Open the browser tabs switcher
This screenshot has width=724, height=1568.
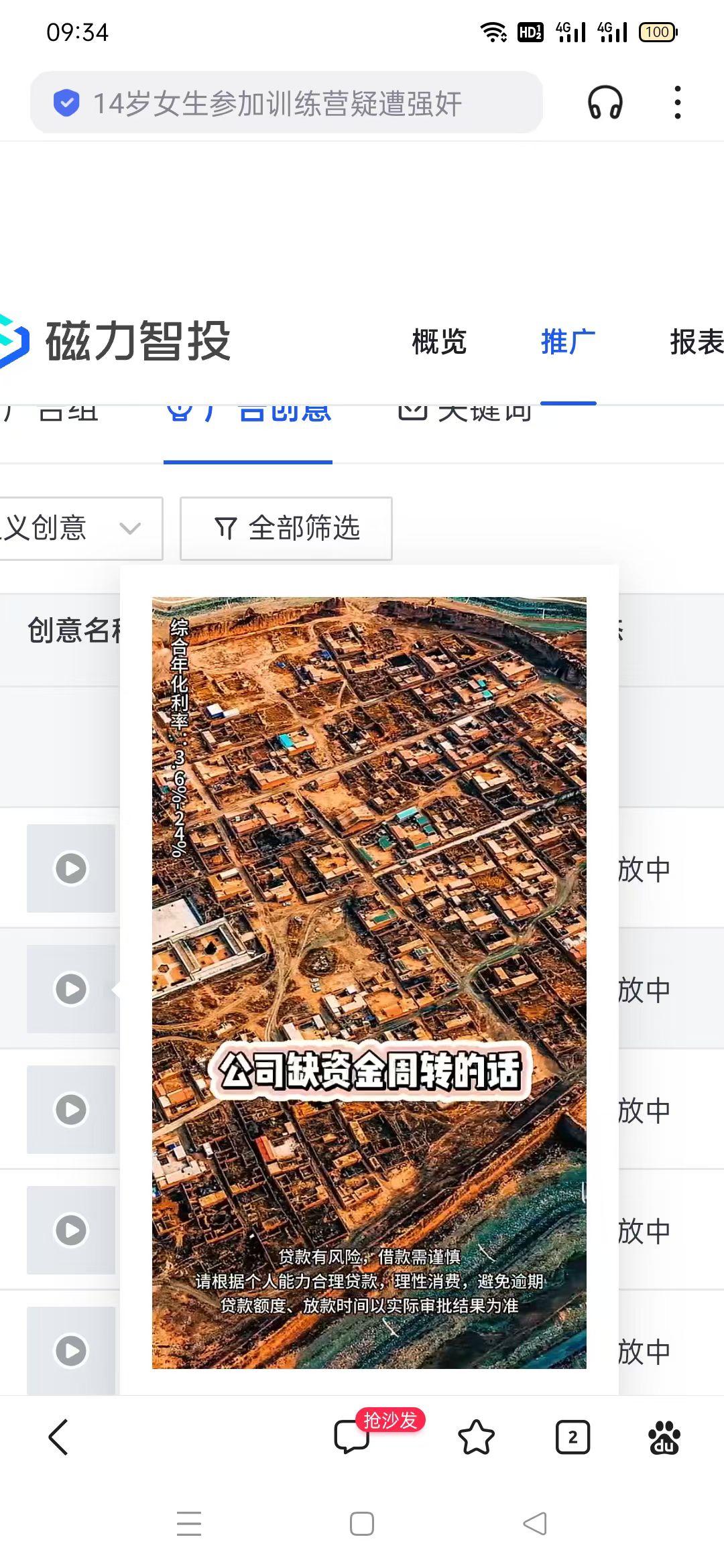[572, 1437]
